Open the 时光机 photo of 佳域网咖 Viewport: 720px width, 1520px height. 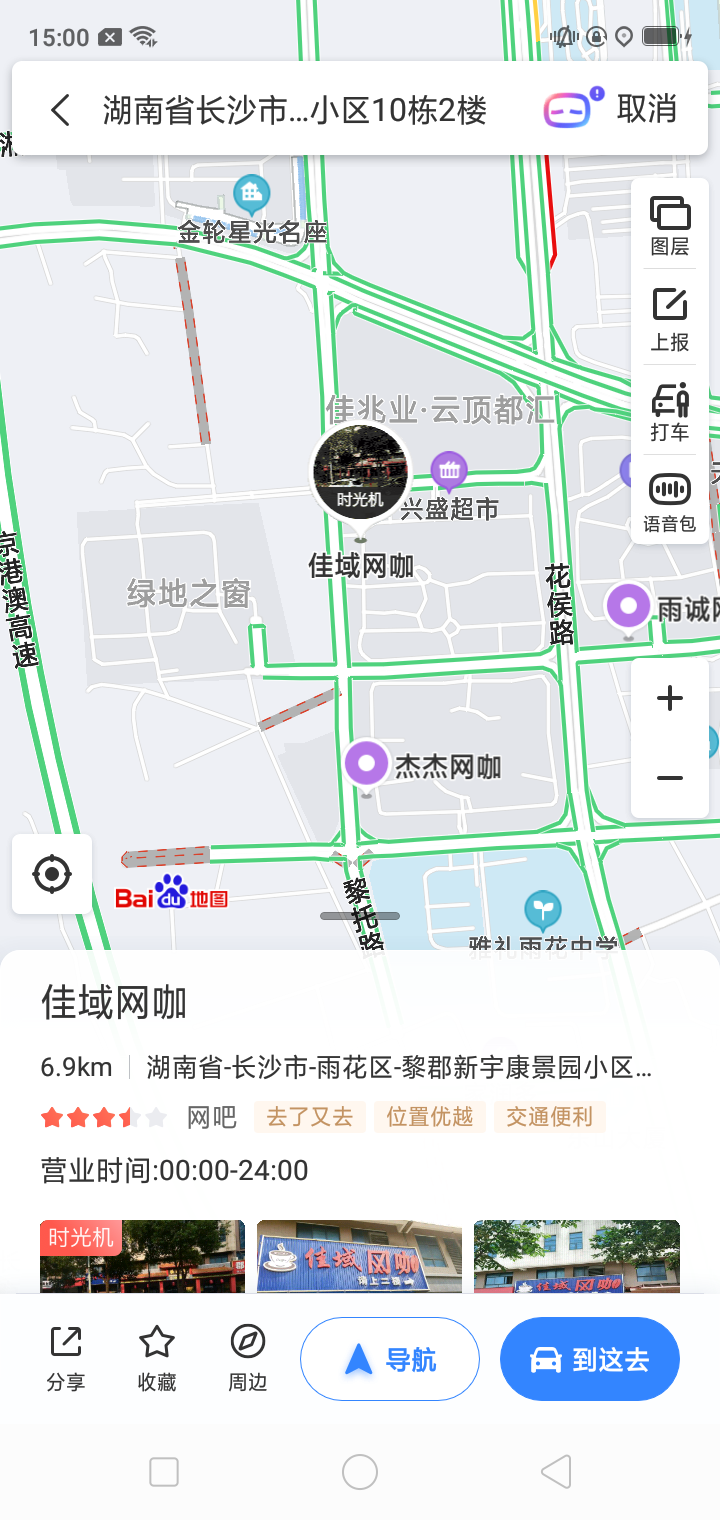tap(142, 1256)
